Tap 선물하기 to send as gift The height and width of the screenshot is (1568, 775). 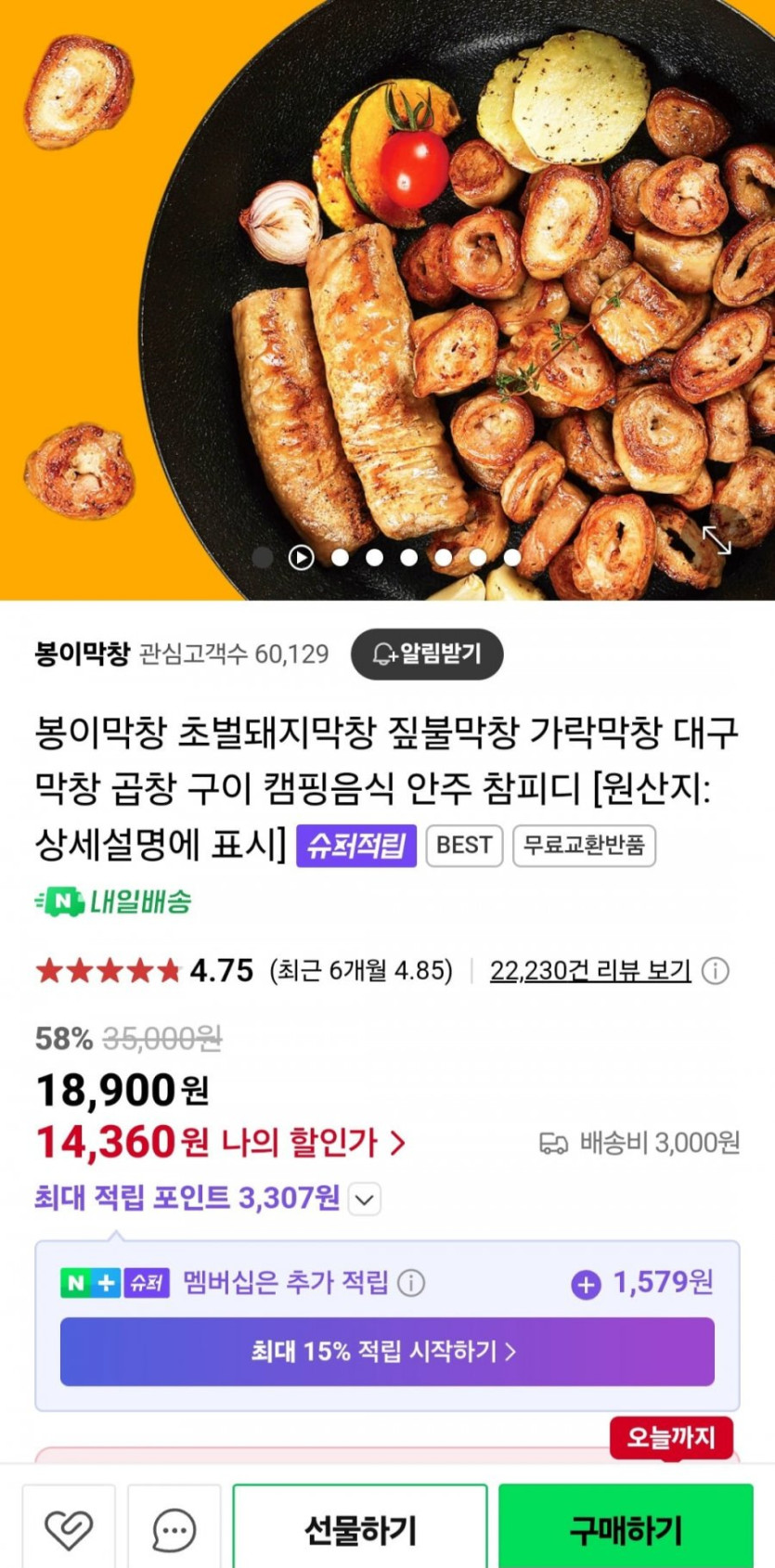[360, 1528]
